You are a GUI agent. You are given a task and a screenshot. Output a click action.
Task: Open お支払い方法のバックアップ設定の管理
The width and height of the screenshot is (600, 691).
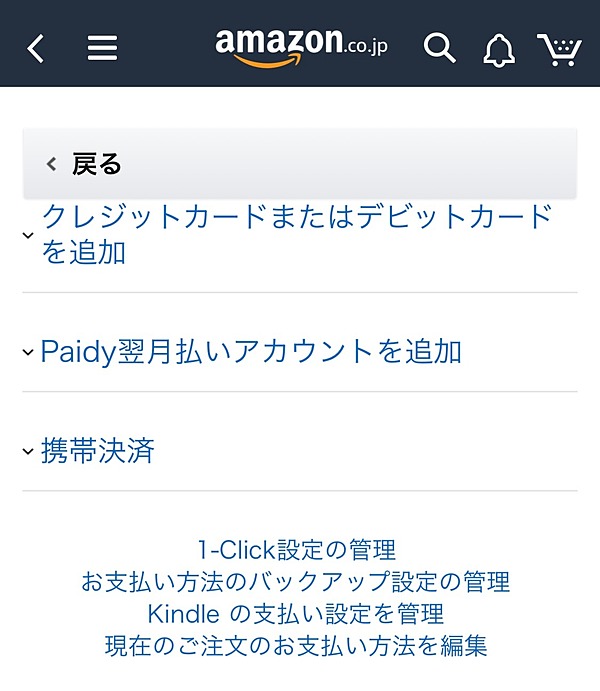[x=296, y=581]
